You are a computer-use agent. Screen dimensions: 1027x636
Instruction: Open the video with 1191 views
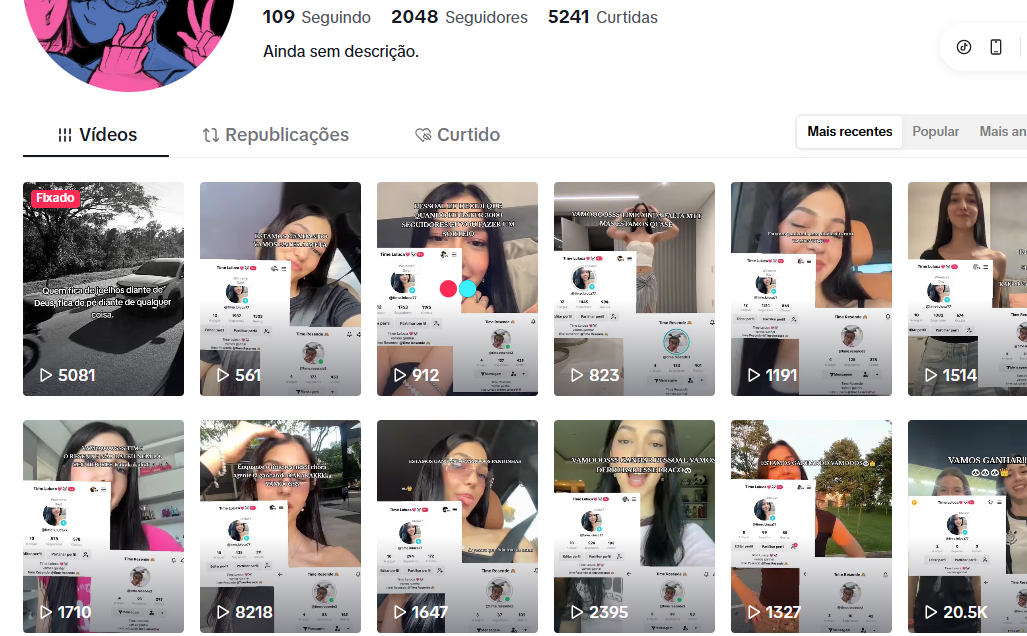(x=811, y=289)
